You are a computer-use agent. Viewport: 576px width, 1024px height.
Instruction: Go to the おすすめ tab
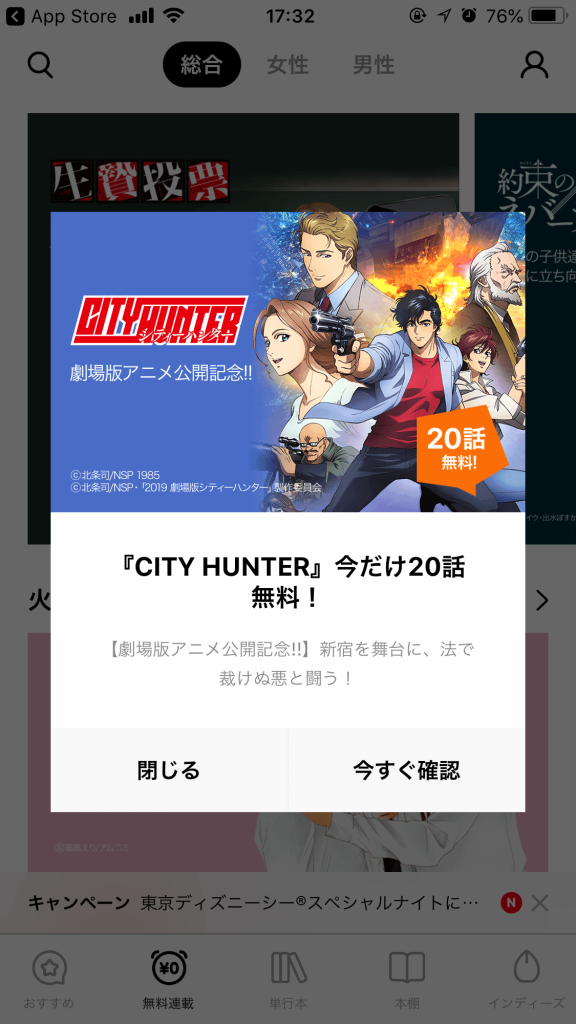tap(49, 979)
